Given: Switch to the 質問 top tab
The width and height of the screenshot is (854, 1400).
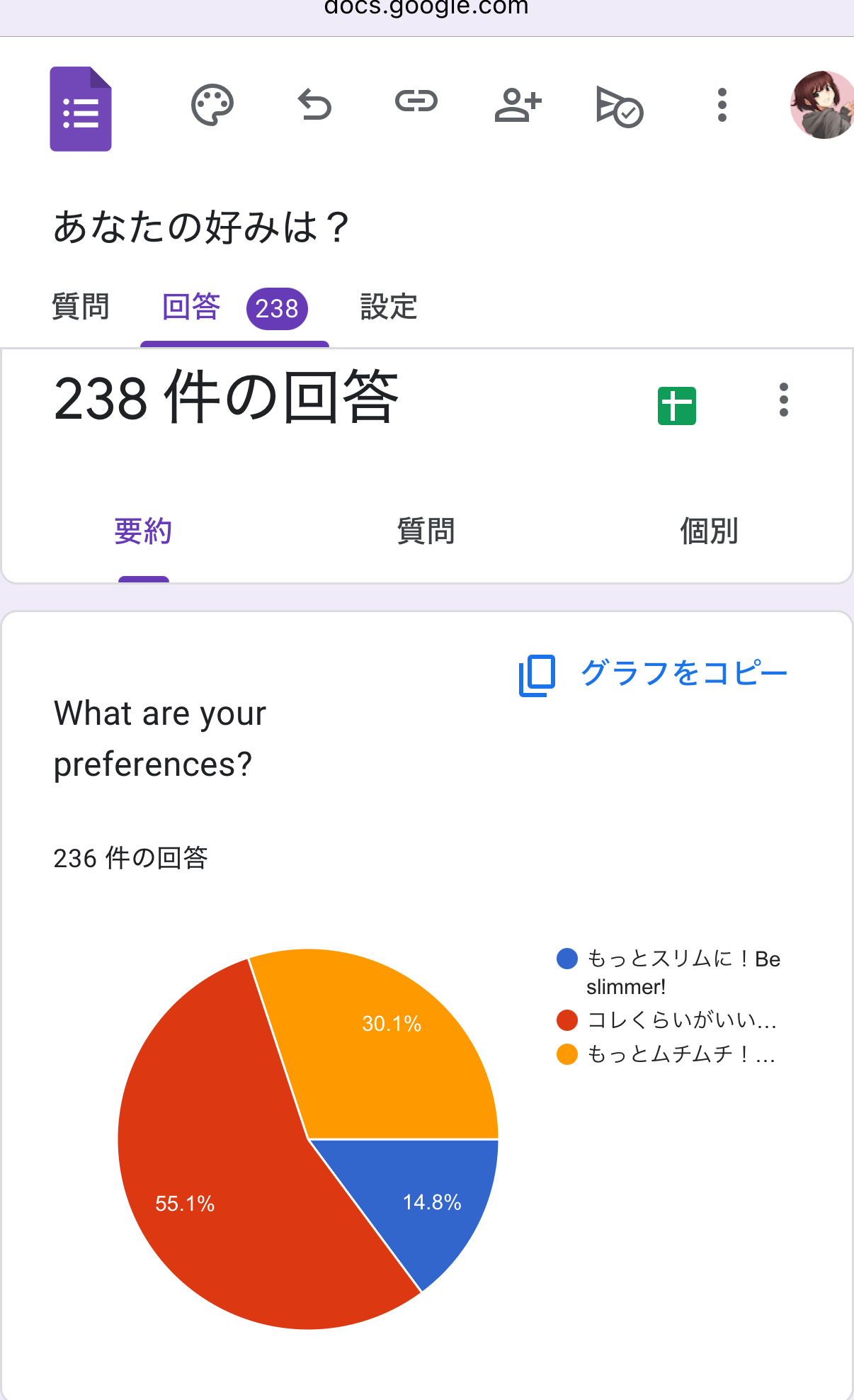Looking at the screenshot, I should pos(81,307).
